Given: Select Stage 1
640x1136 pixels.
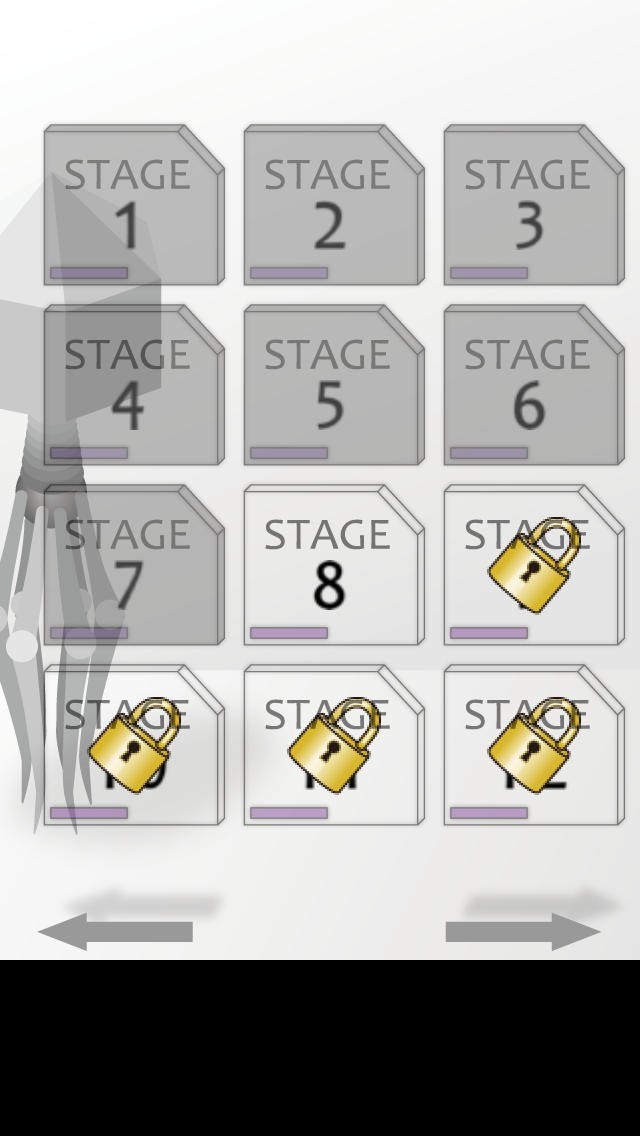Looking at the screenshot, I should pyautogui.click(x=134, y=204).
